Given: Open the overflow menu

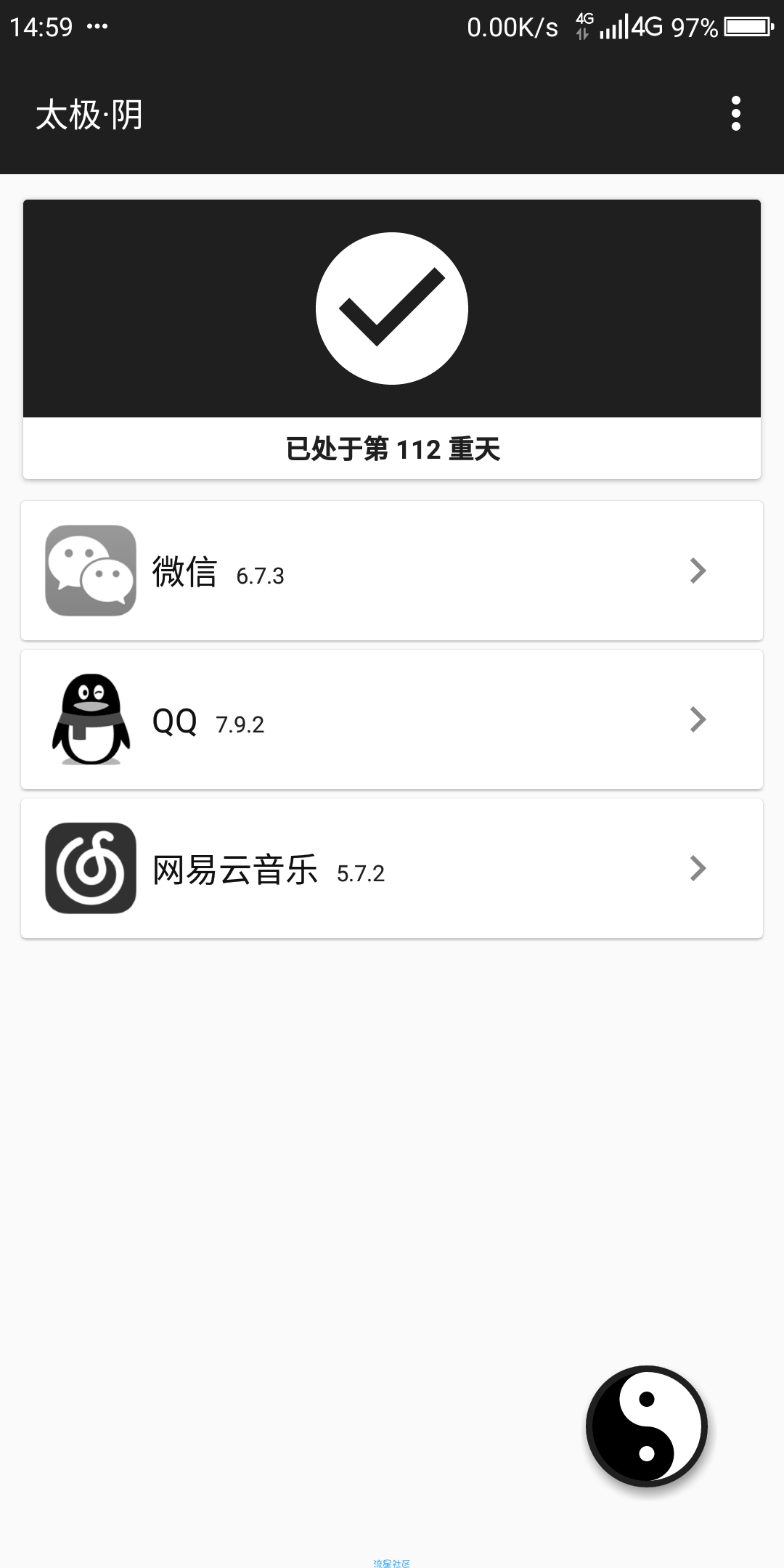Looking at the screenshot, I should [x=735, y=114].
